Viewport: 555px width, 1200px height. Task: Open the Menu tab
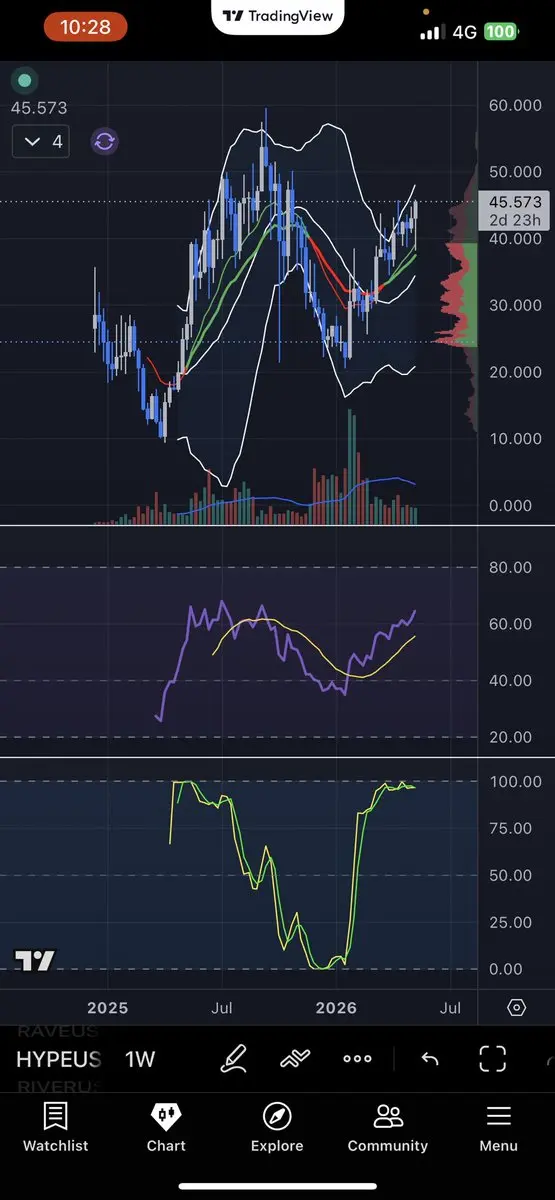pyautogui.click(x=498, y=1128)
